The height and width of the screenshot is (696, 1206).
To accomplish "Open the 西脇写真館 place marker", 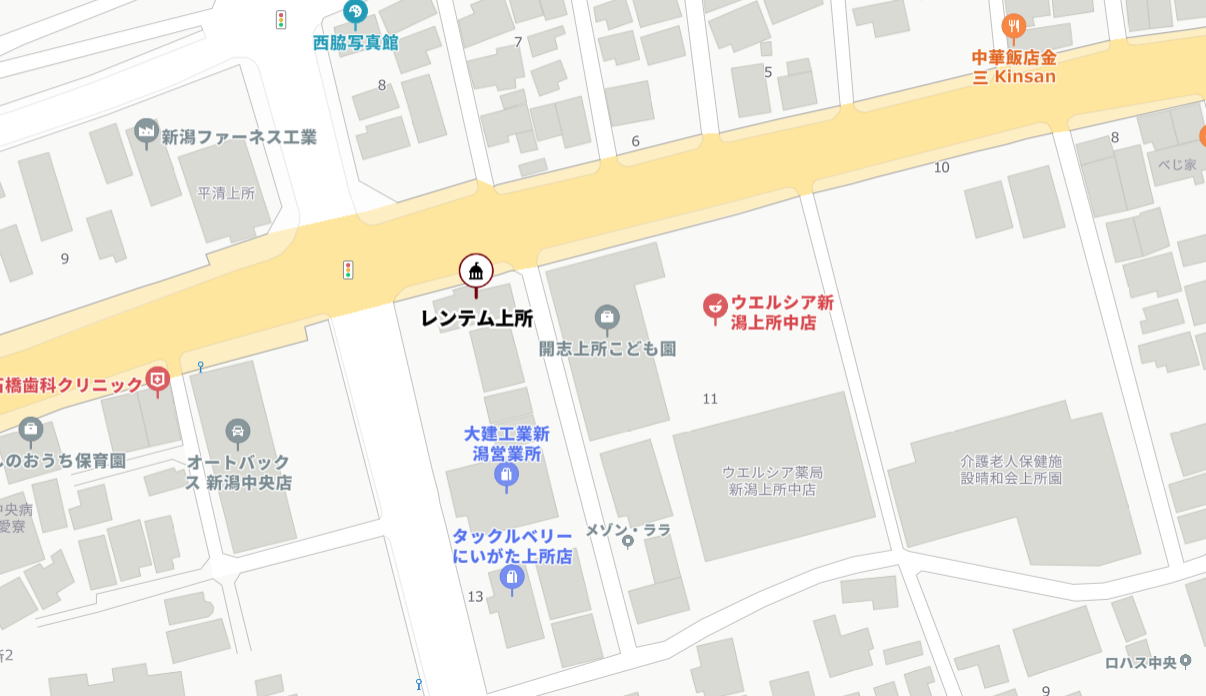I will [355, 13].
